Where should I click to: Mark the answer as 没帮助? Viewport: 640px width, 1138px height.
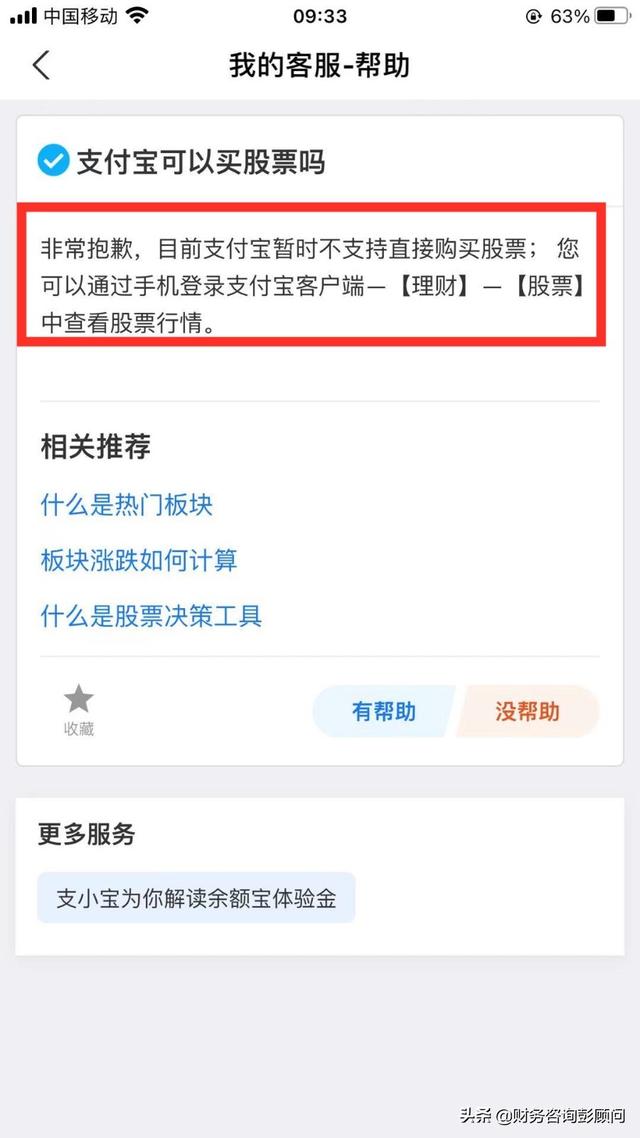pos(528,711)
